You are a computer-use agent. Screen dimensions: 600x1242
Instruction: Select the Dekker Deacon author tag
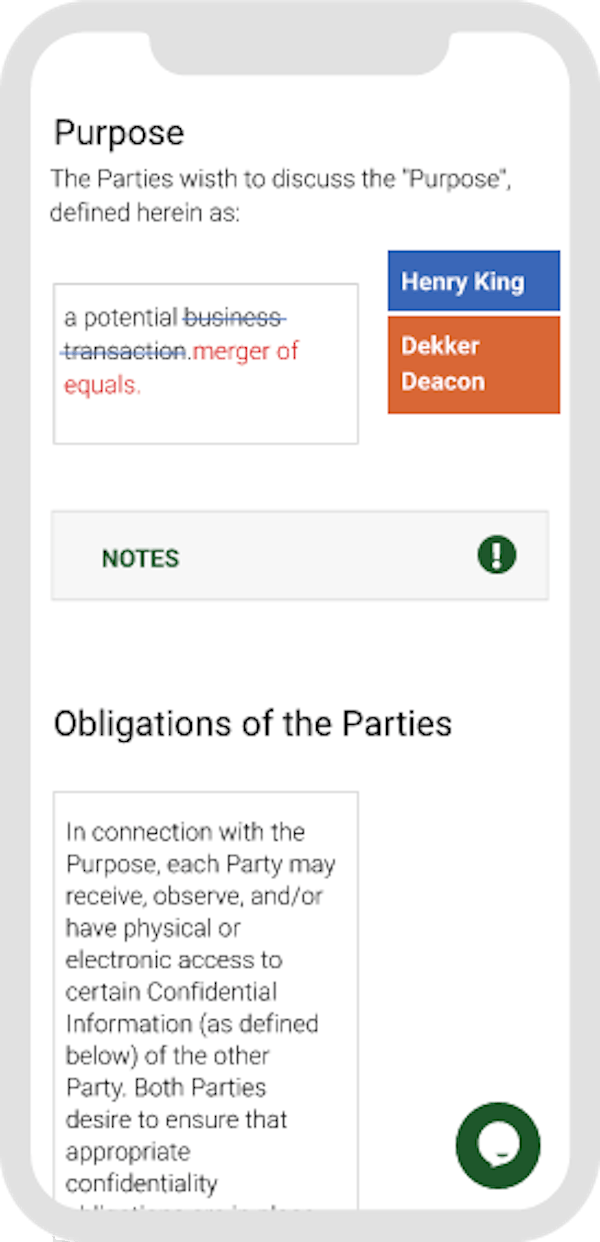pos(473,364)
